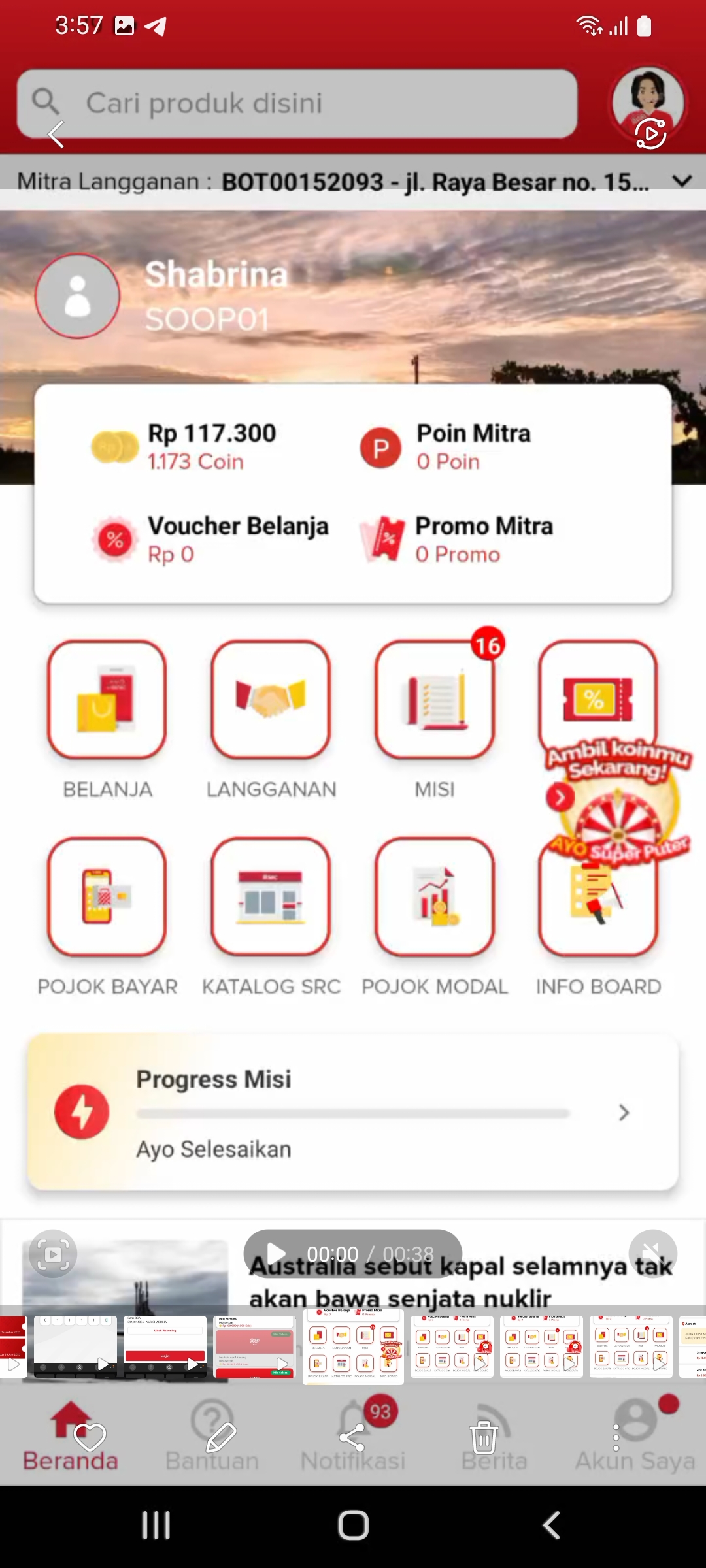Tap the system home button

(353, 1526)
